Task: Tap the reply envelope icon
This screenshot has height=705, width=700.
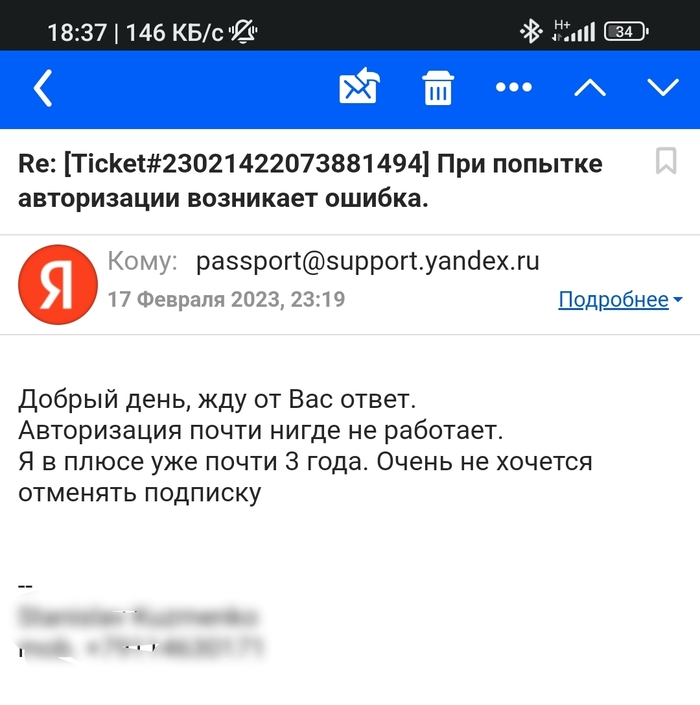Action: click(x=359, y=85)
